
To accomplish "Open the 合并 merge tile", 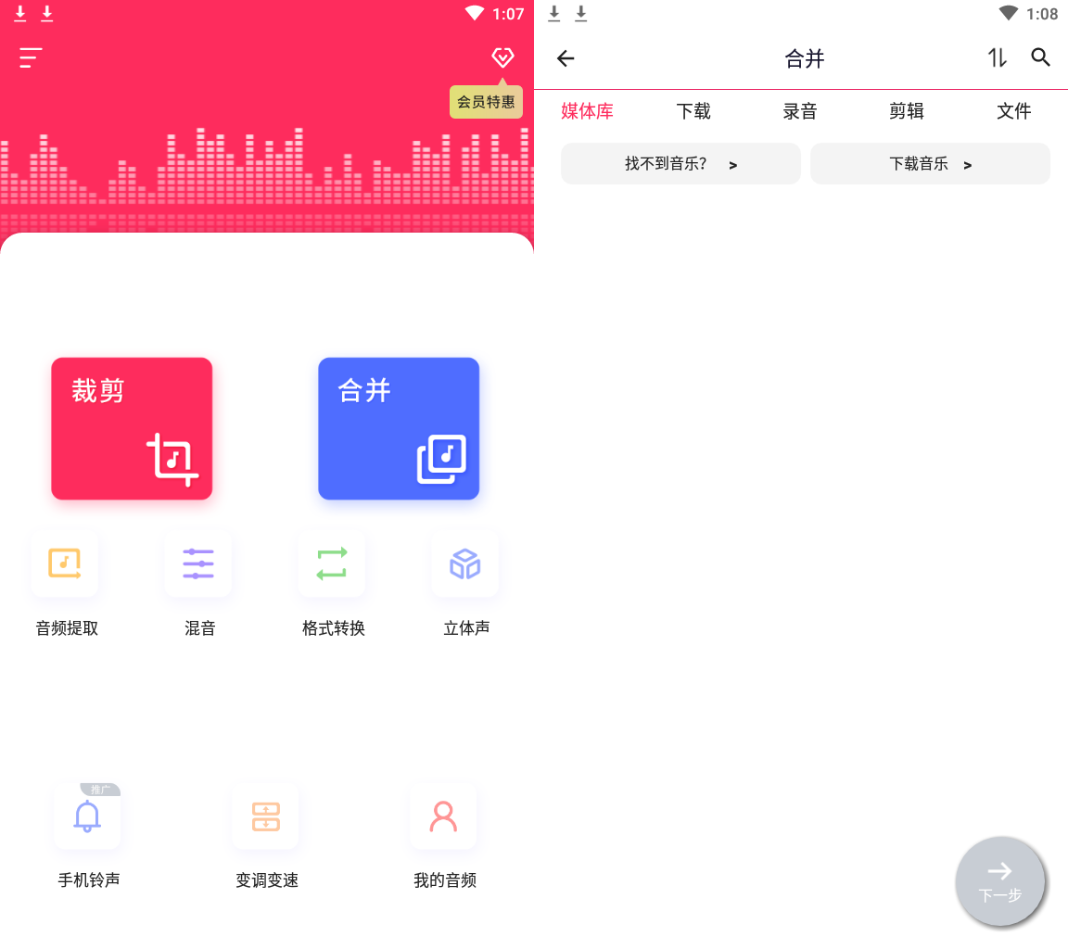I will (398, 428).
